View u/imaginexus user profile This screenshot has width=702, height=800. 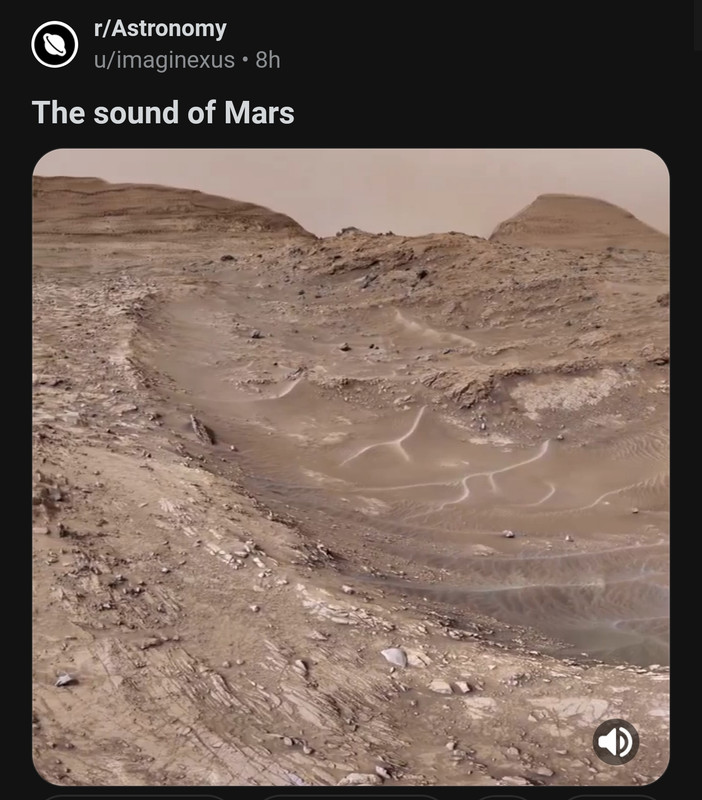coord(164,60)
